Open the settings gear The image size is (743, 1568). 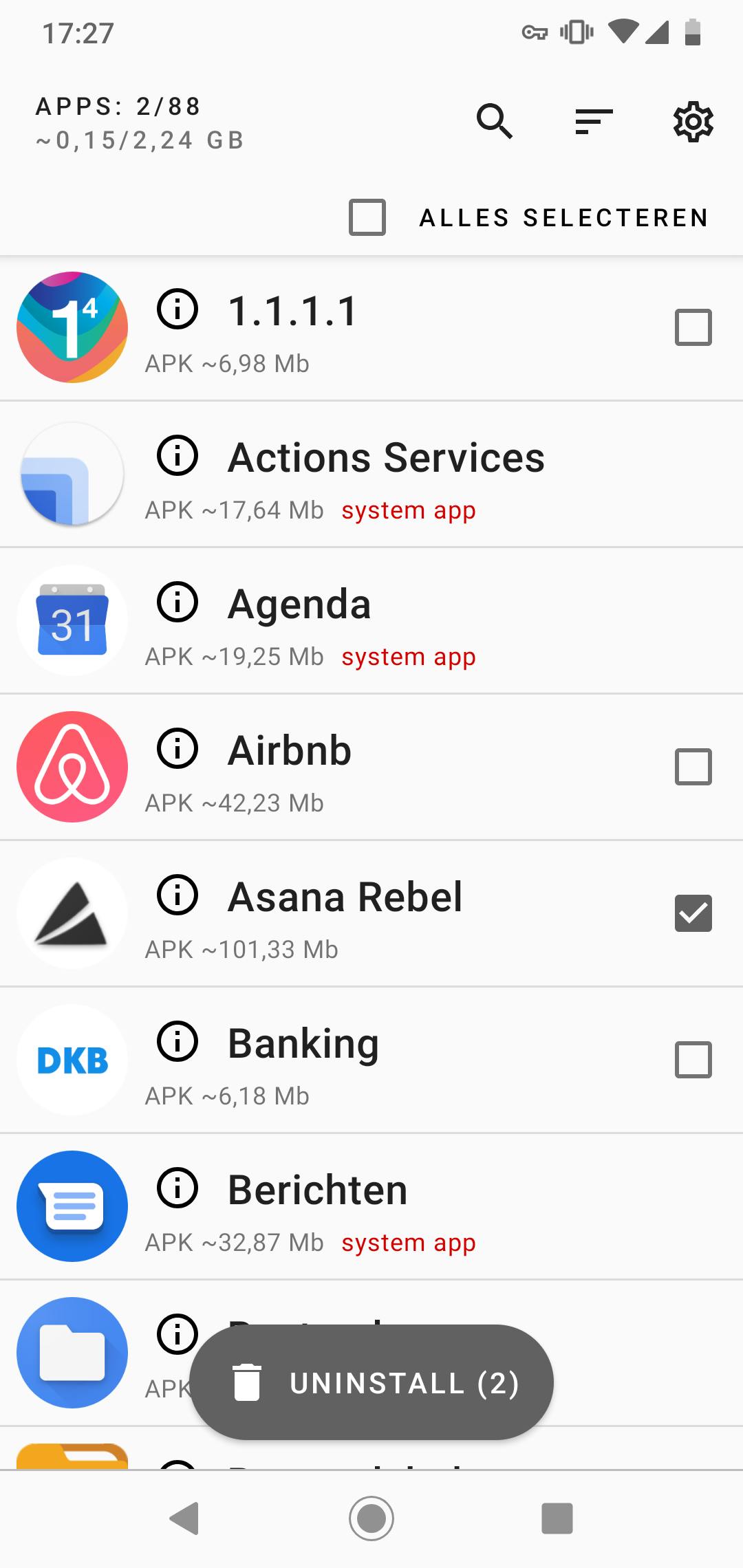tap(693, 122)
